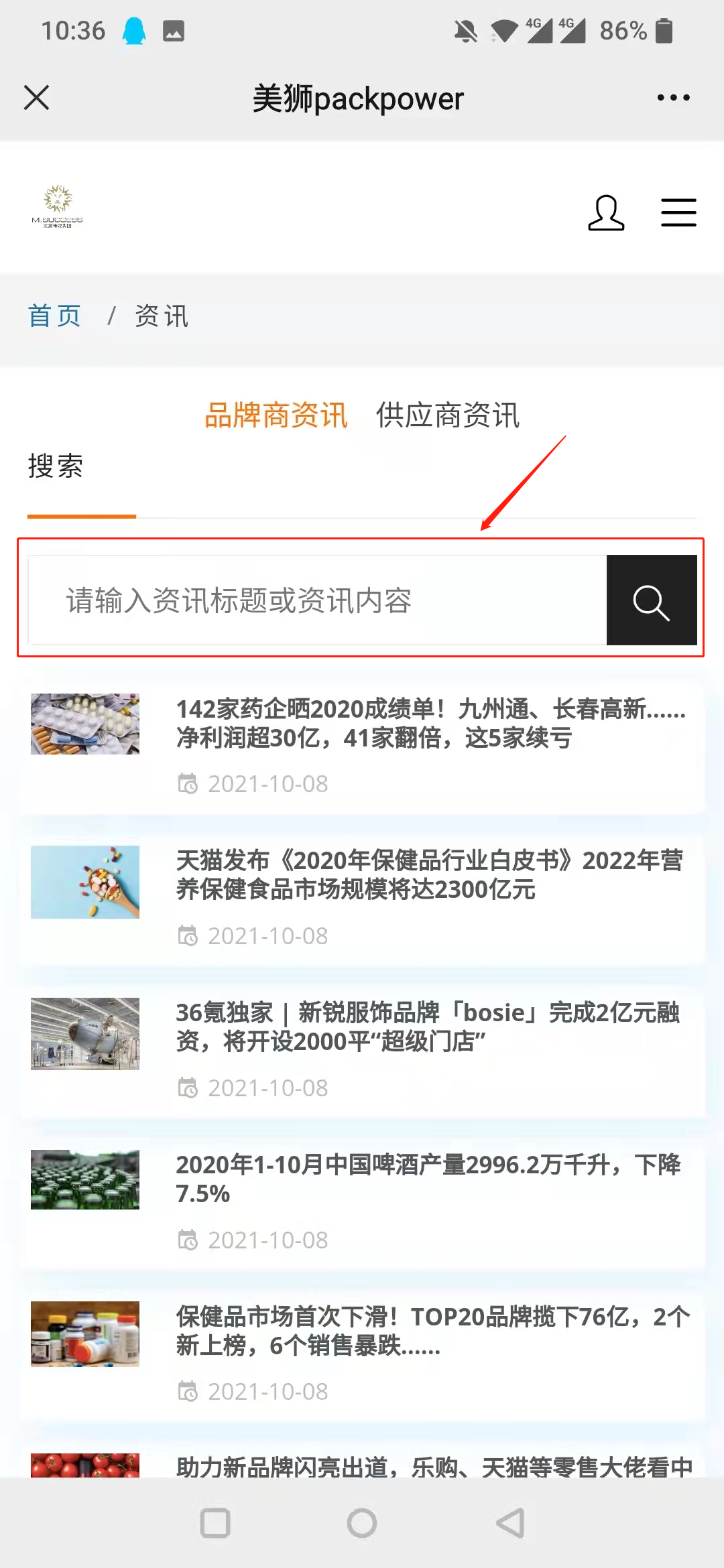Go to the system home screen

[362, 1523]
